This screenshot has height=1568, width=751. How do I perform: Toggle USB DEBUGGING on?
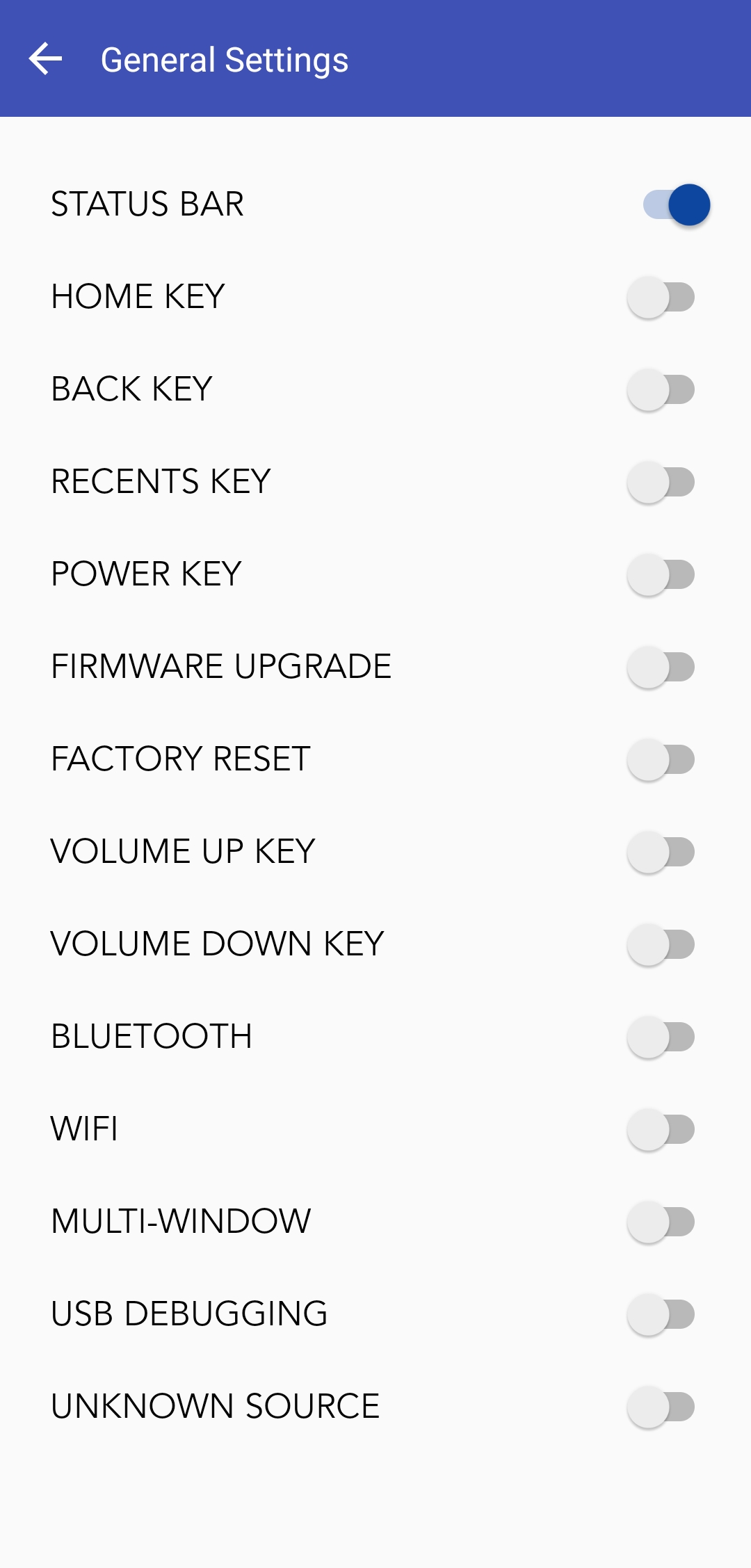tap(661, 1314)
